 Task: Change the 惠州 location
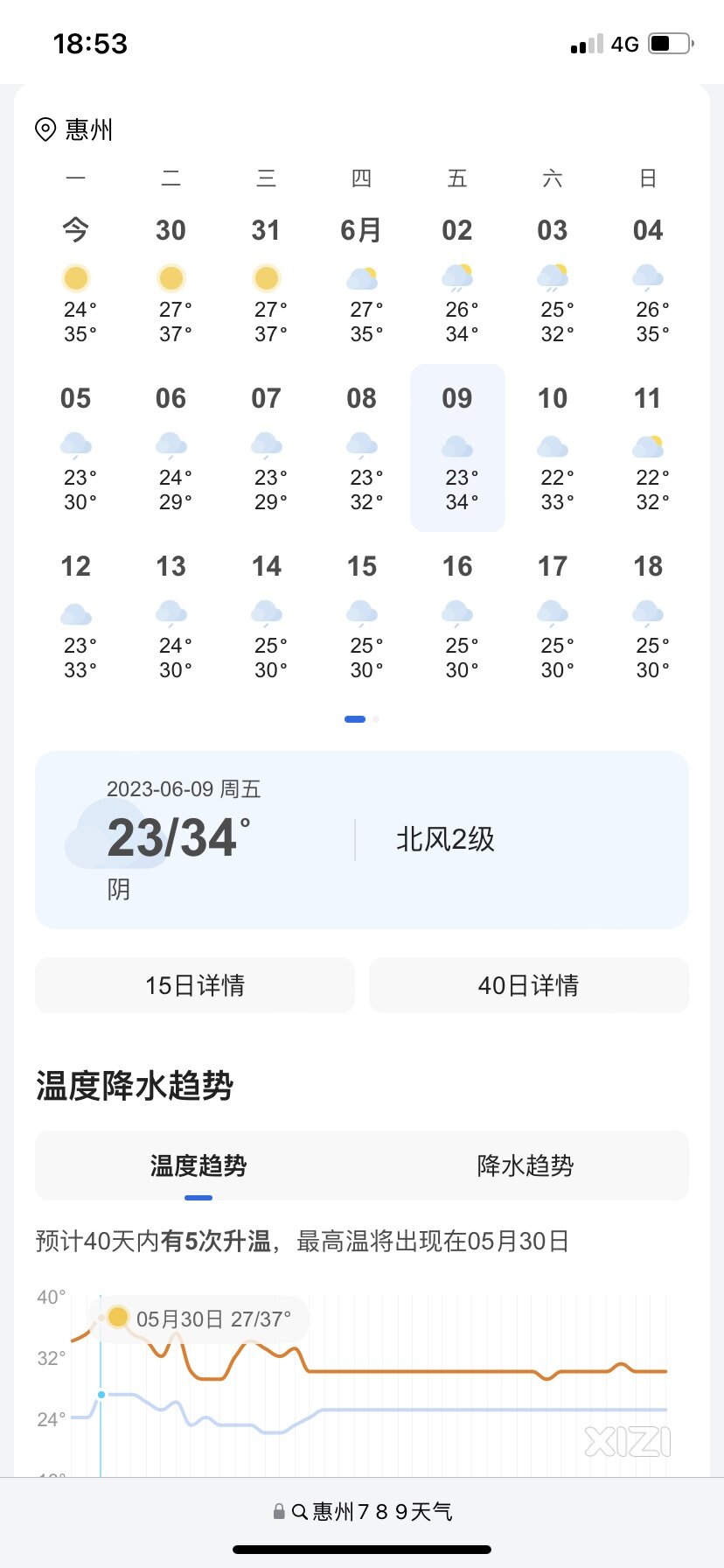(74, 129)
